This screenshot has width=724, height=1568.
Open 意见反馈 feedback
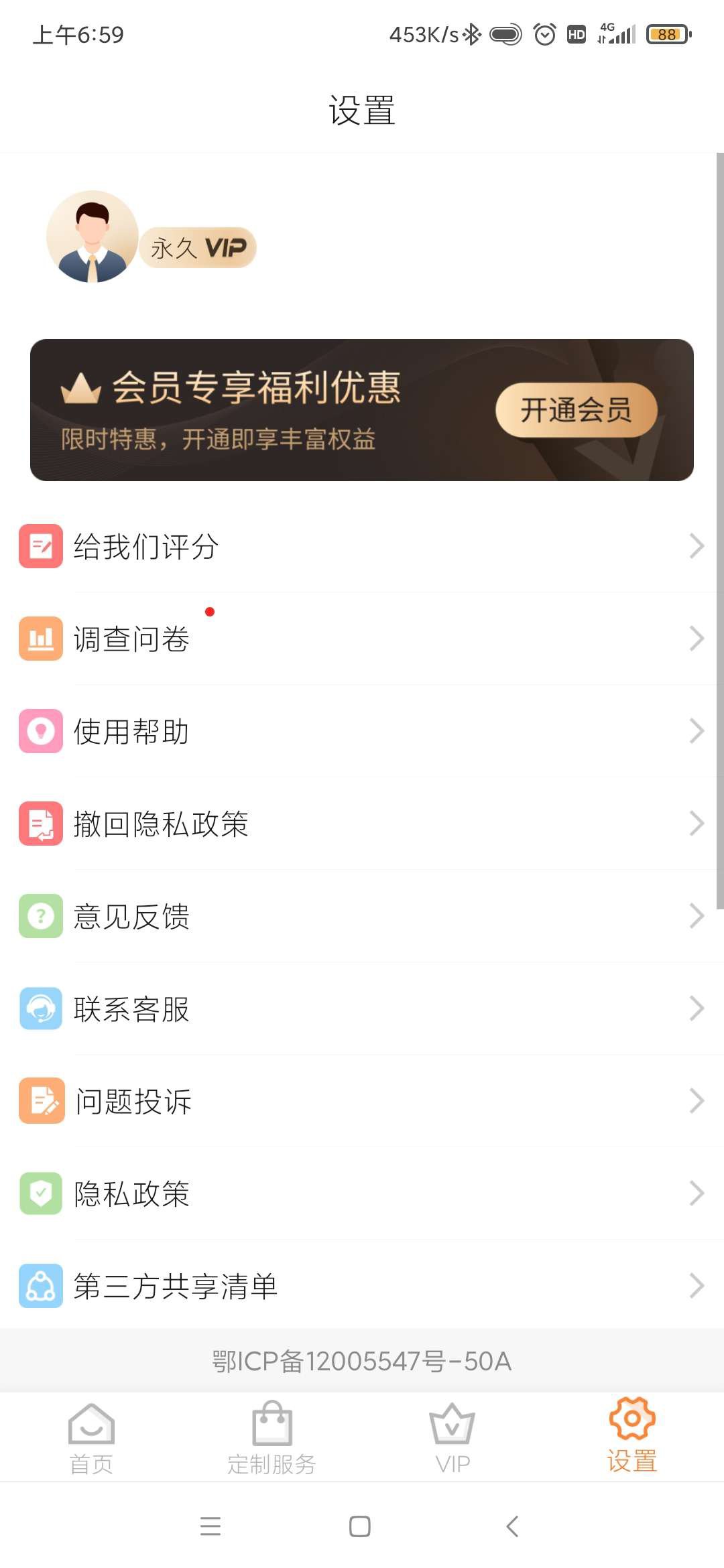click(x=362, y=916)
